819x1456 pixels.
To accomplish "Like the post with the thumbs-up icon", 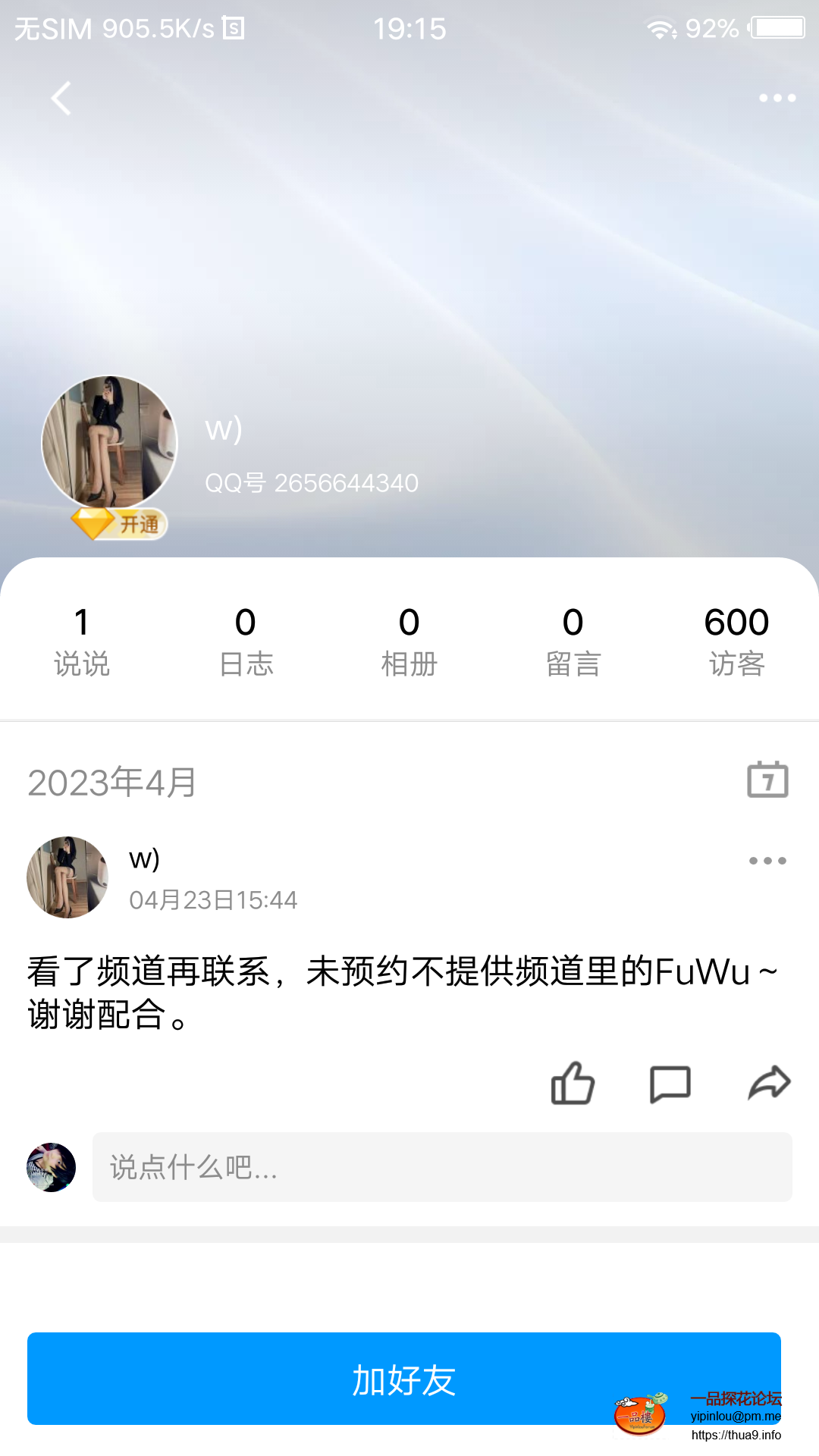I will 573,1083.
